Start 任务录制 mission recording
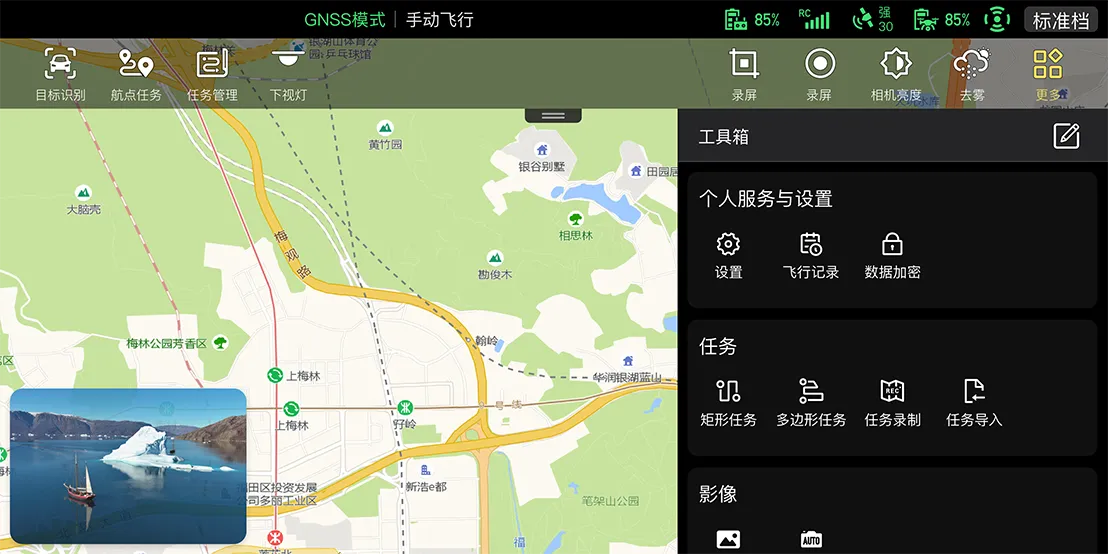Screen dimensions: 1108x554 click(892, 402)
